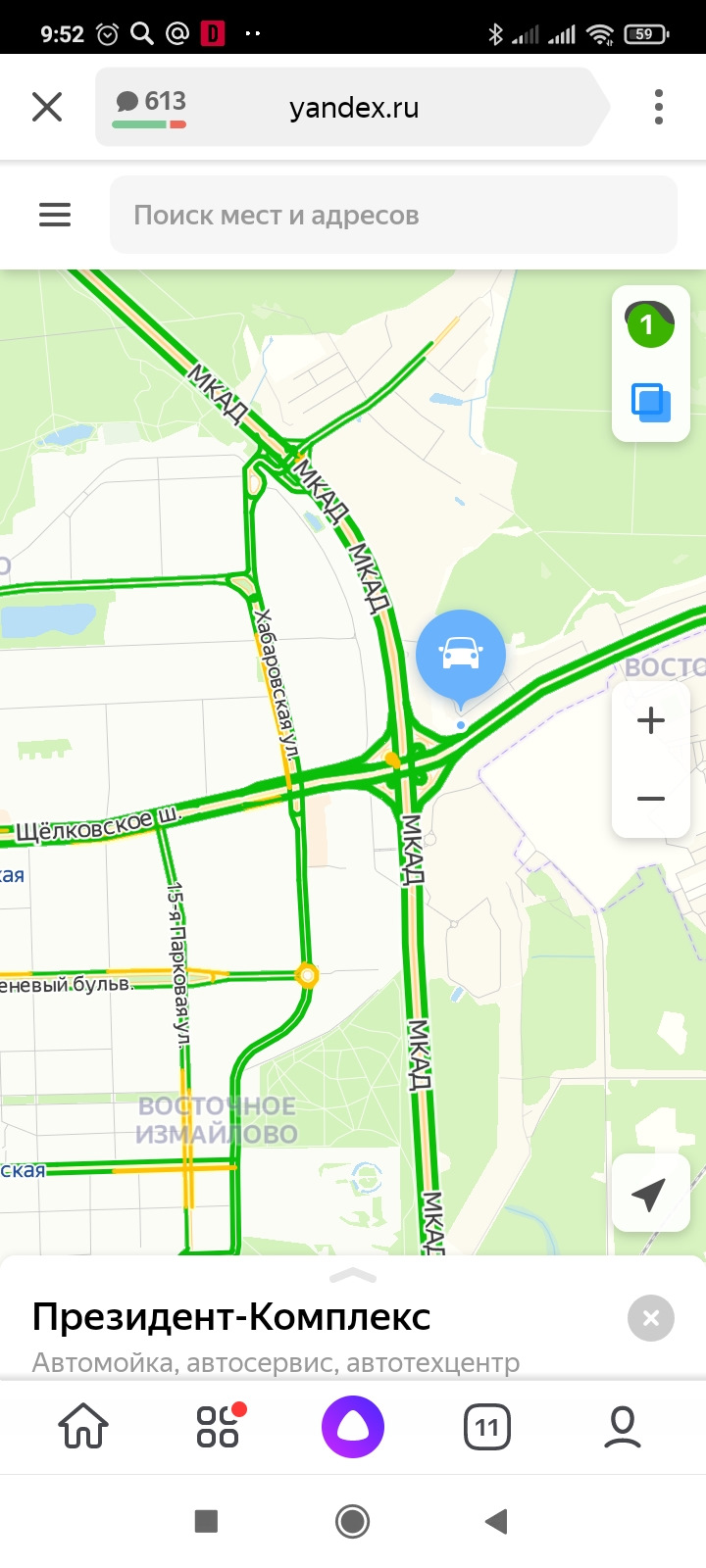Open the map layers selector
The width and height of the screenshot is (706, 1568).
(651, 402)
